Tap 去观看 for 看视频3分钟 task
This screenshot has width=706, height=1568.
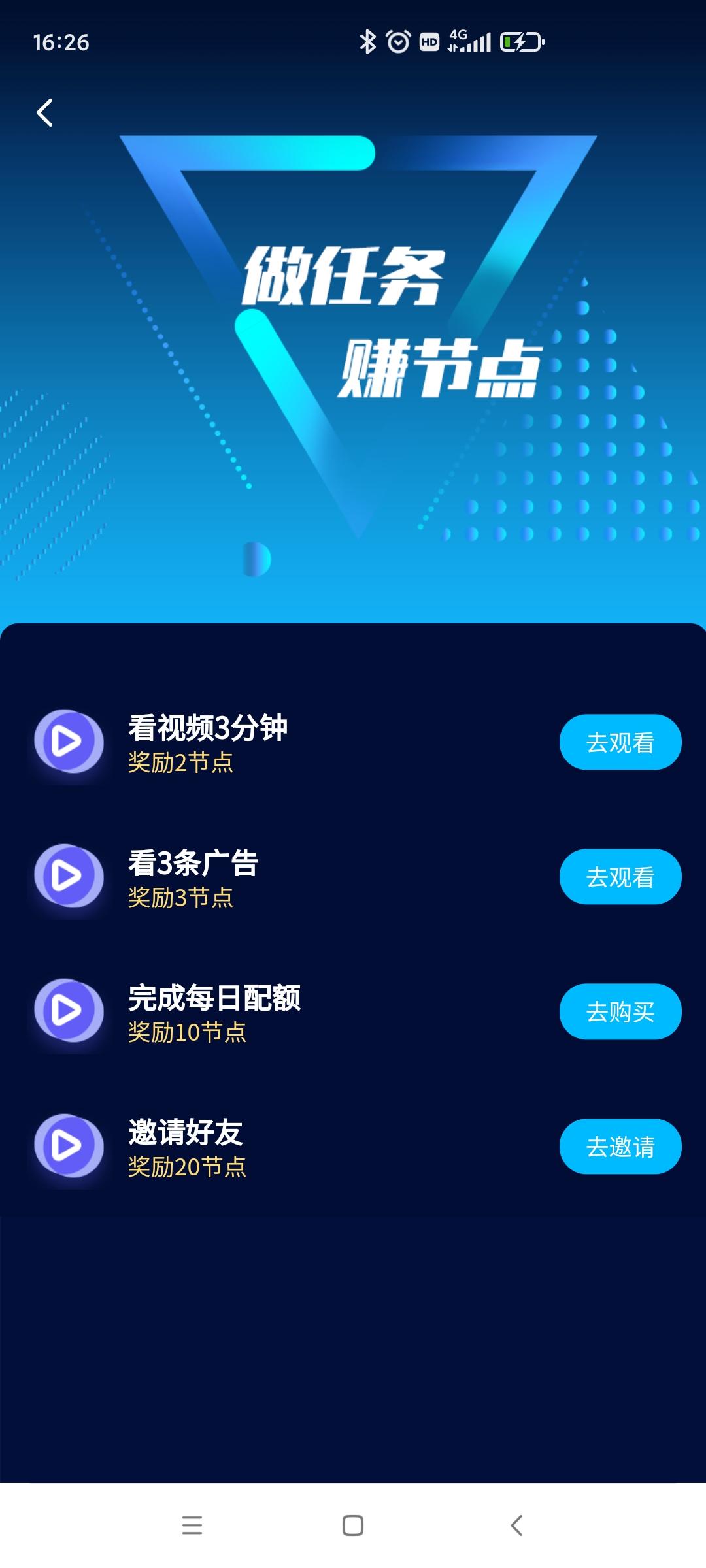coord(620,742)
